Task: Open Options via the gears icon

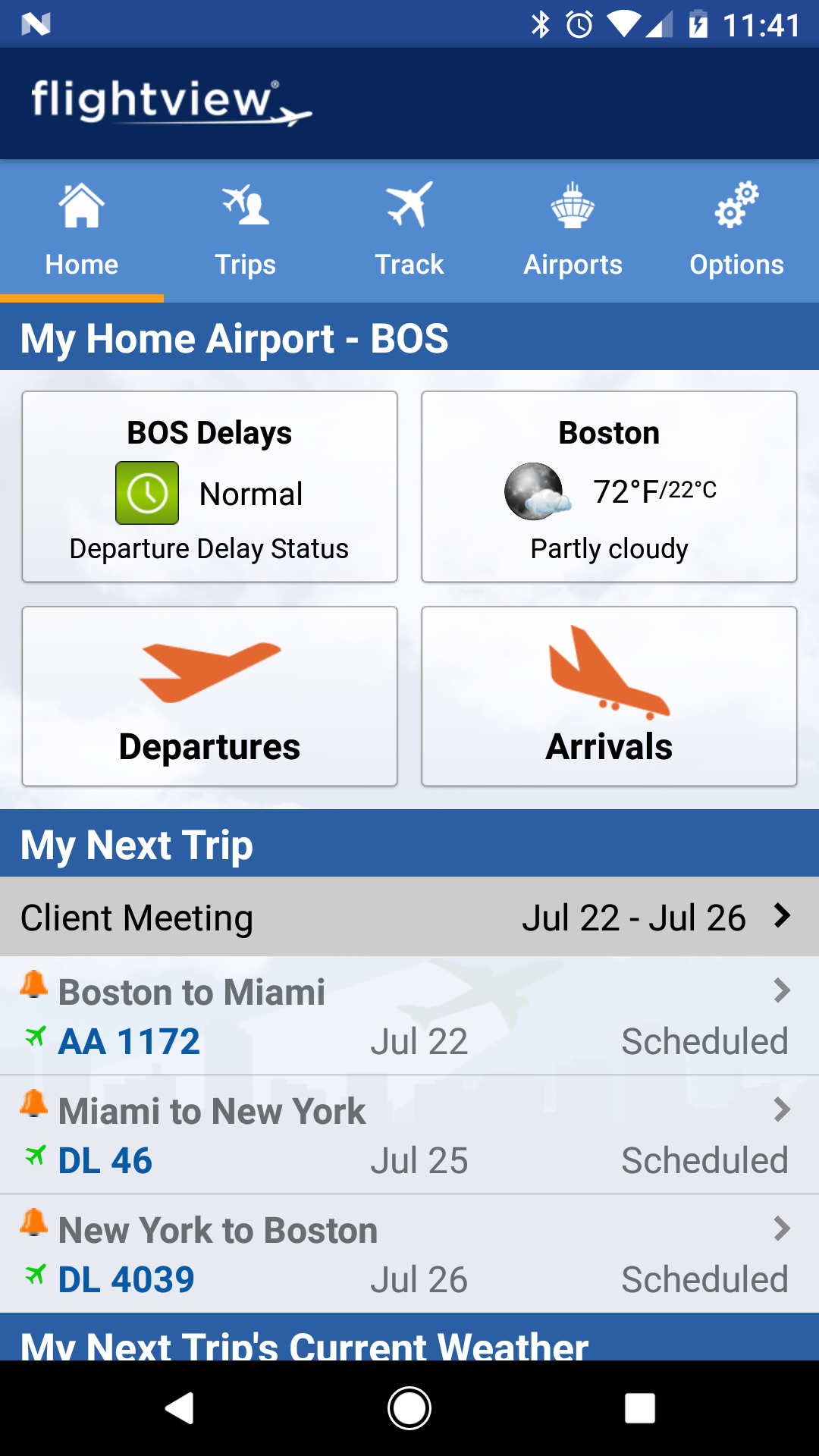Action: (x=736, y=206)
